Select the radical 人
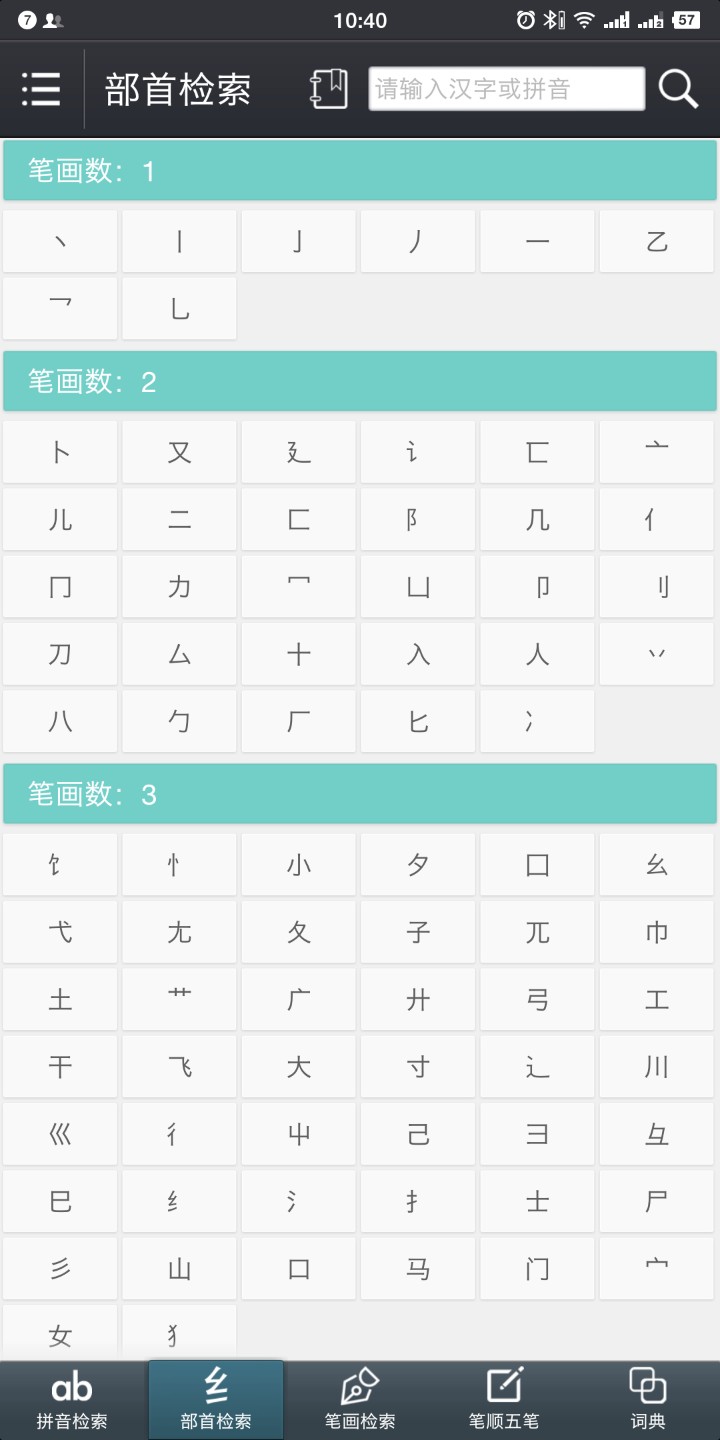Viewport: 720px width, 1440px height. click(x=537, y=654)
